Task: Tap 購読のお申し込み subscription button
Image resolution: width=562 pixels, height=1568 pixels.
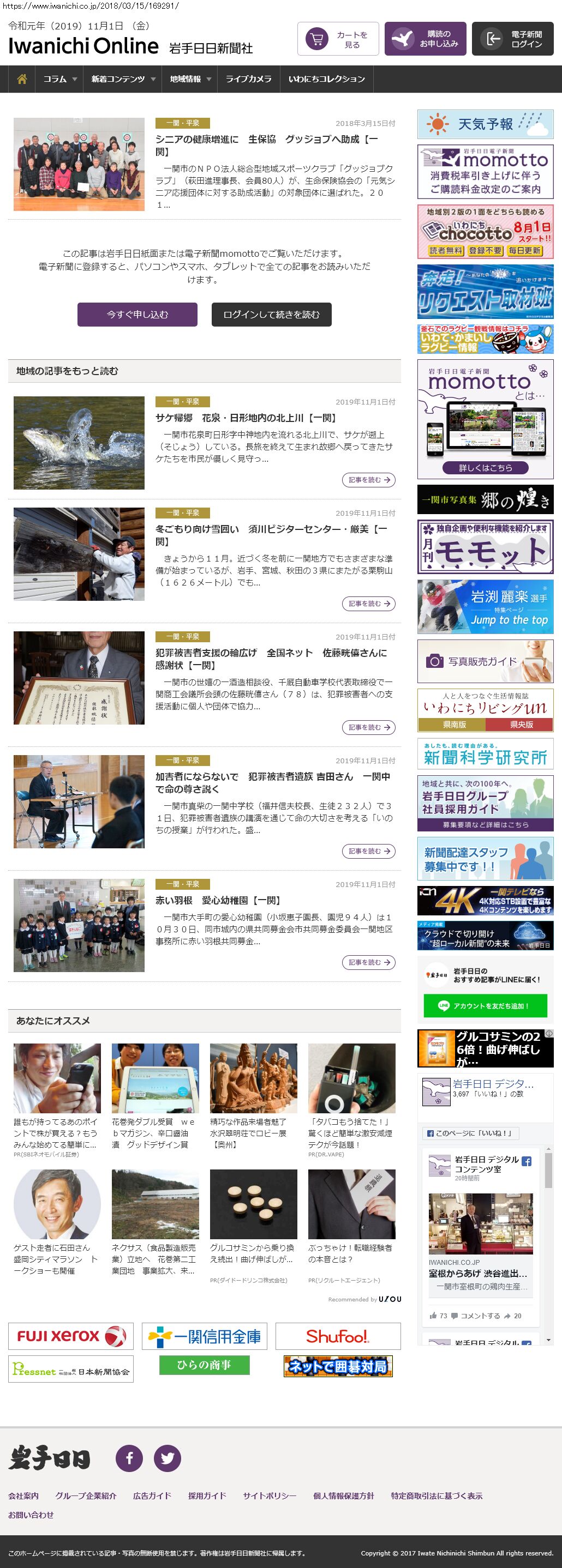Action: tap(425, 40)
